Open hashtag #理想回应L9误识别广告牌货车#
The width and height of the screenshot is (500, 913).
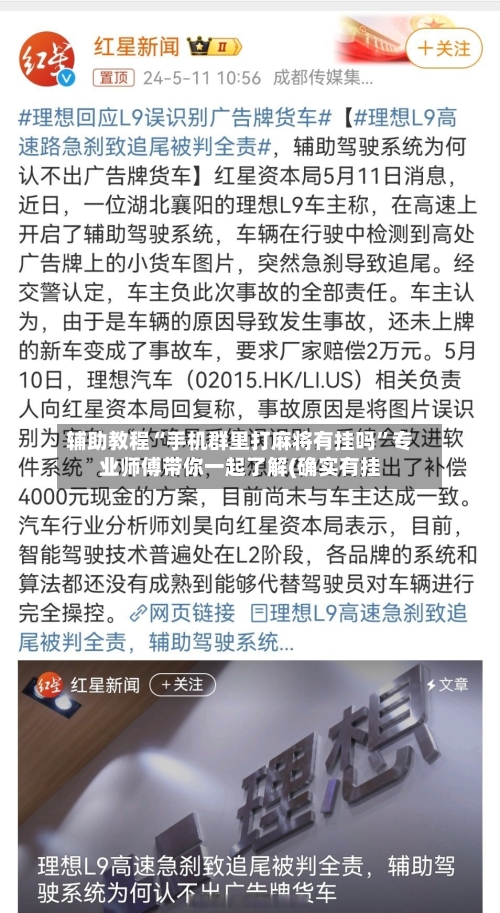point(175,117)
